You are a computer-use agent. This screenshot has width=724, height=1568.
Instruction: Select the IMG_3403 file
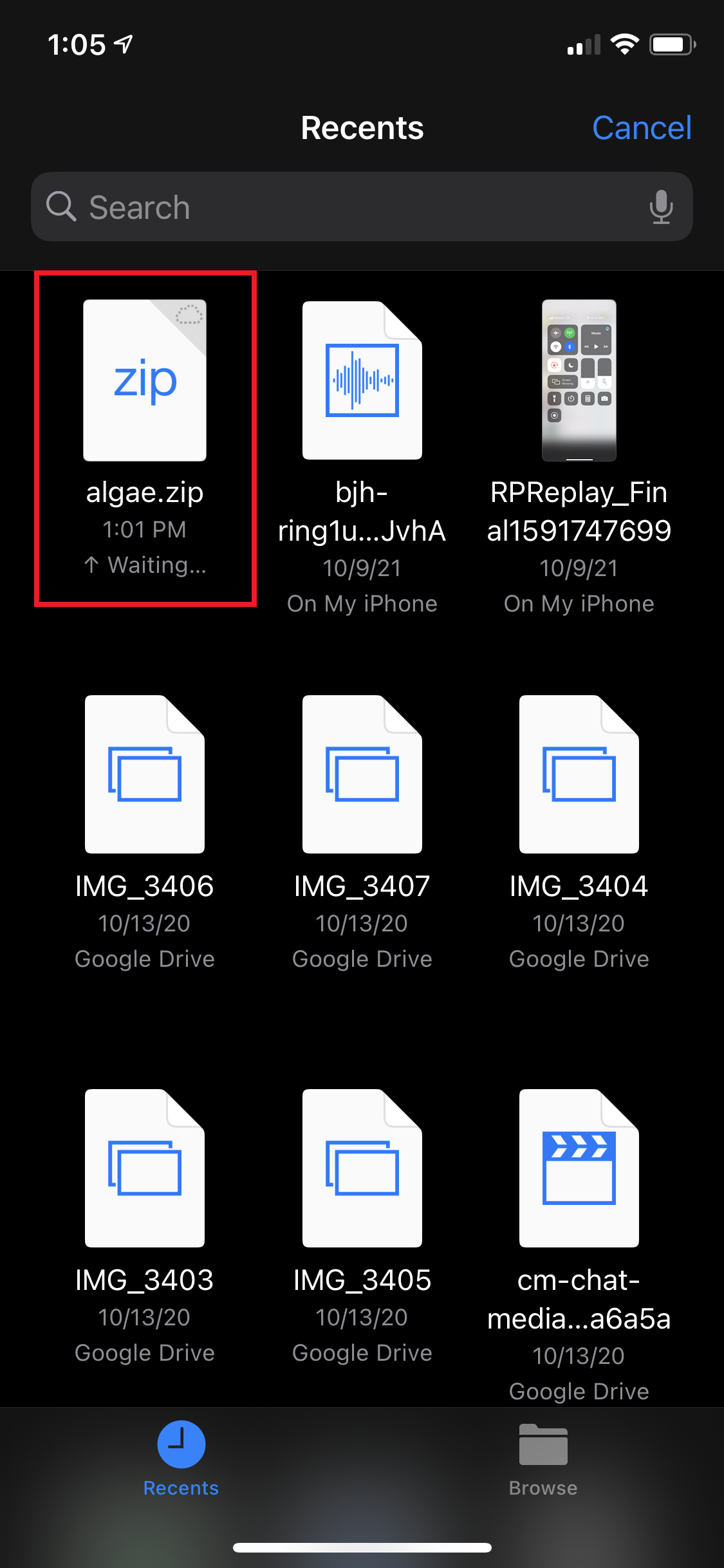[145, 1169]
